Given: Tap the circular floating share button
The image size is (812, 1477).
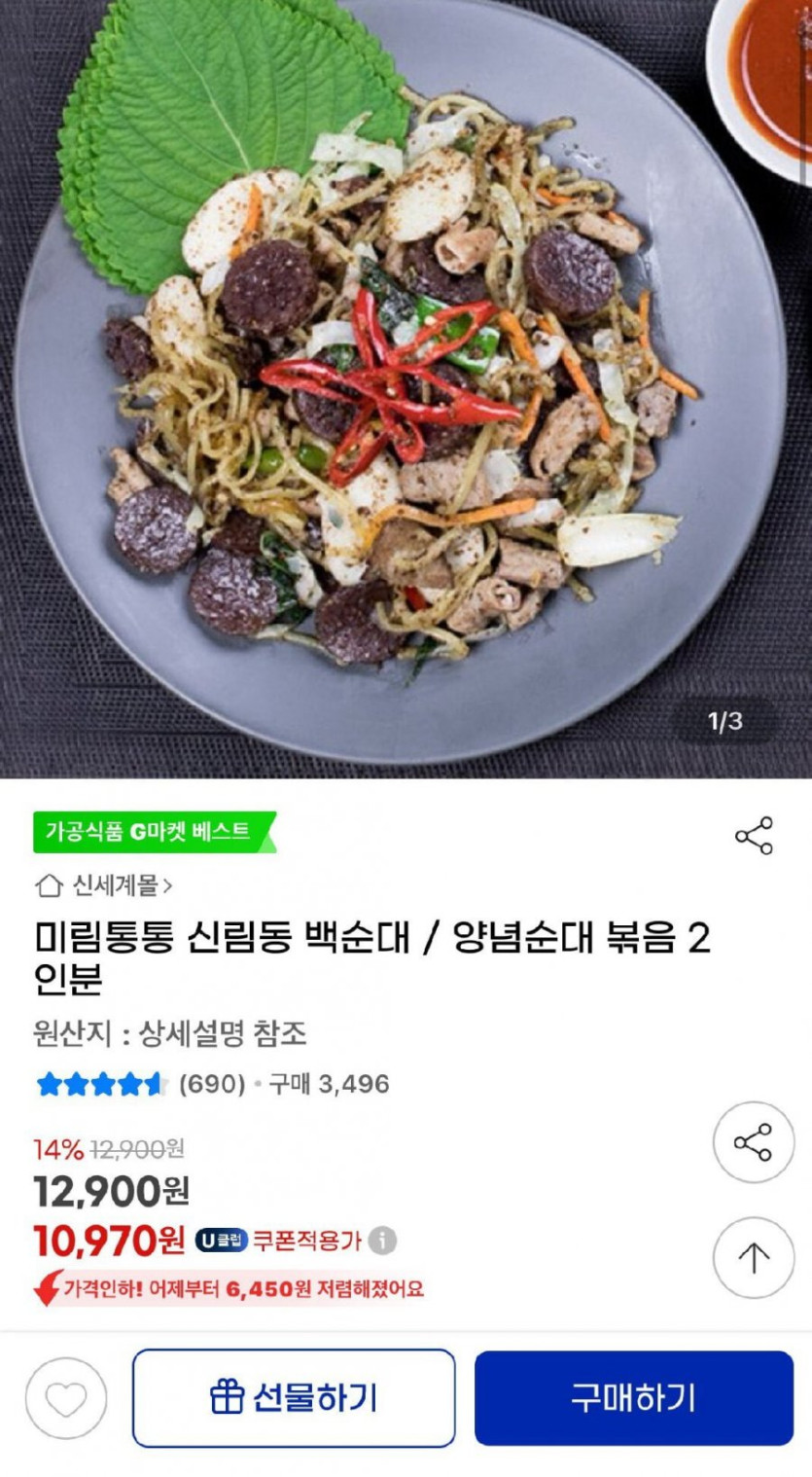Looking at the screenshot, I should [x=754, y=1142].
